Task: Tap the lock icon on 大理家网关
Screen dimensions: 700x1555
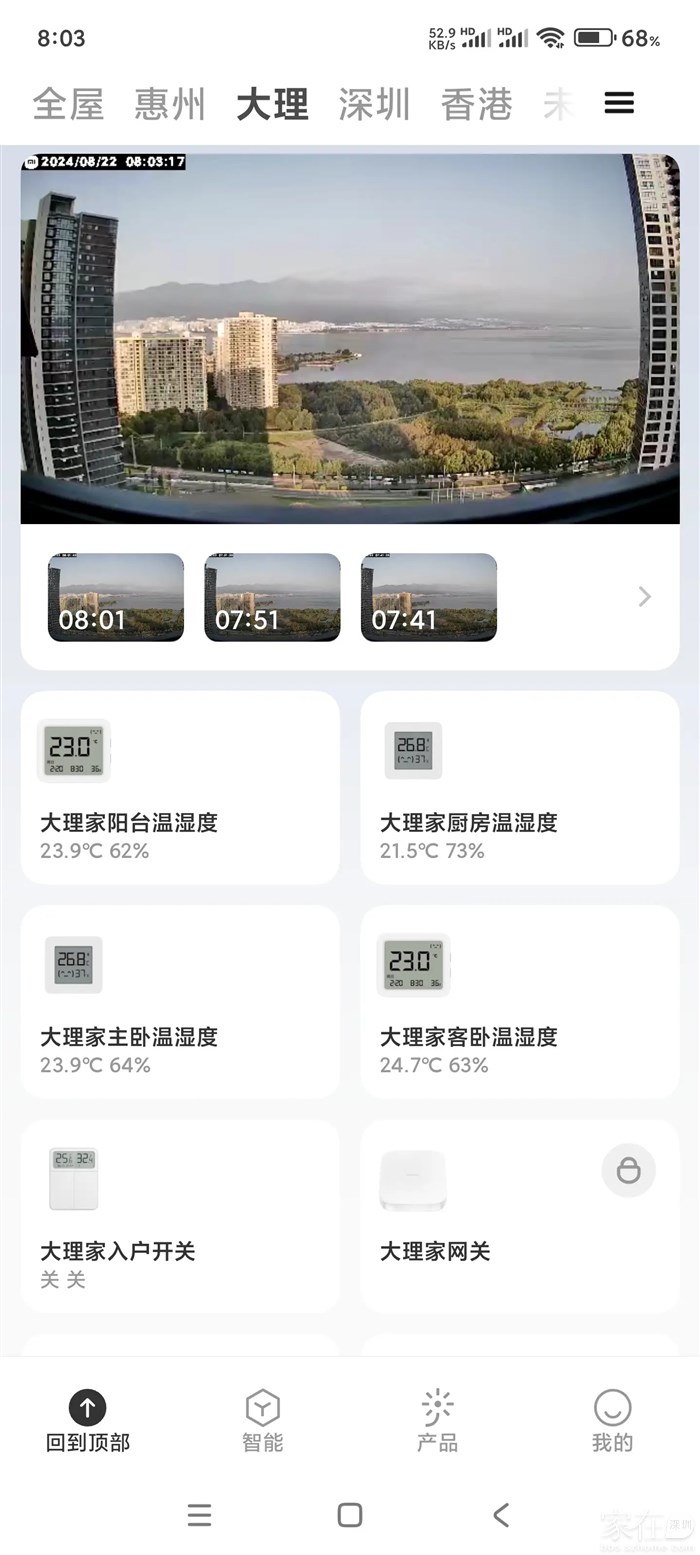Action: [x=628, y=1170]
